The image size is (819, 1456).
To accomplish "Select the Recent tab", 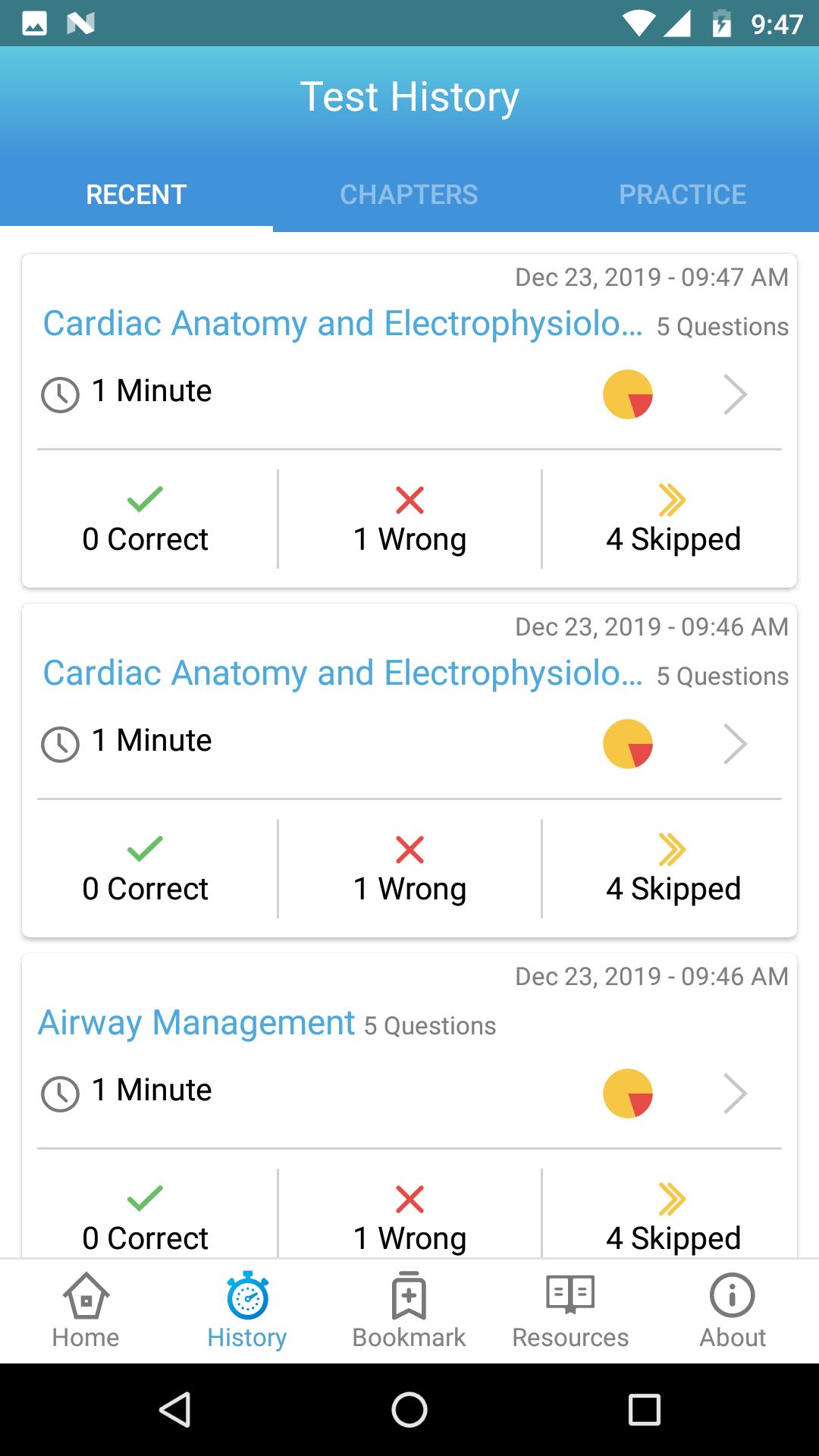I will click(x=136, y=194).
